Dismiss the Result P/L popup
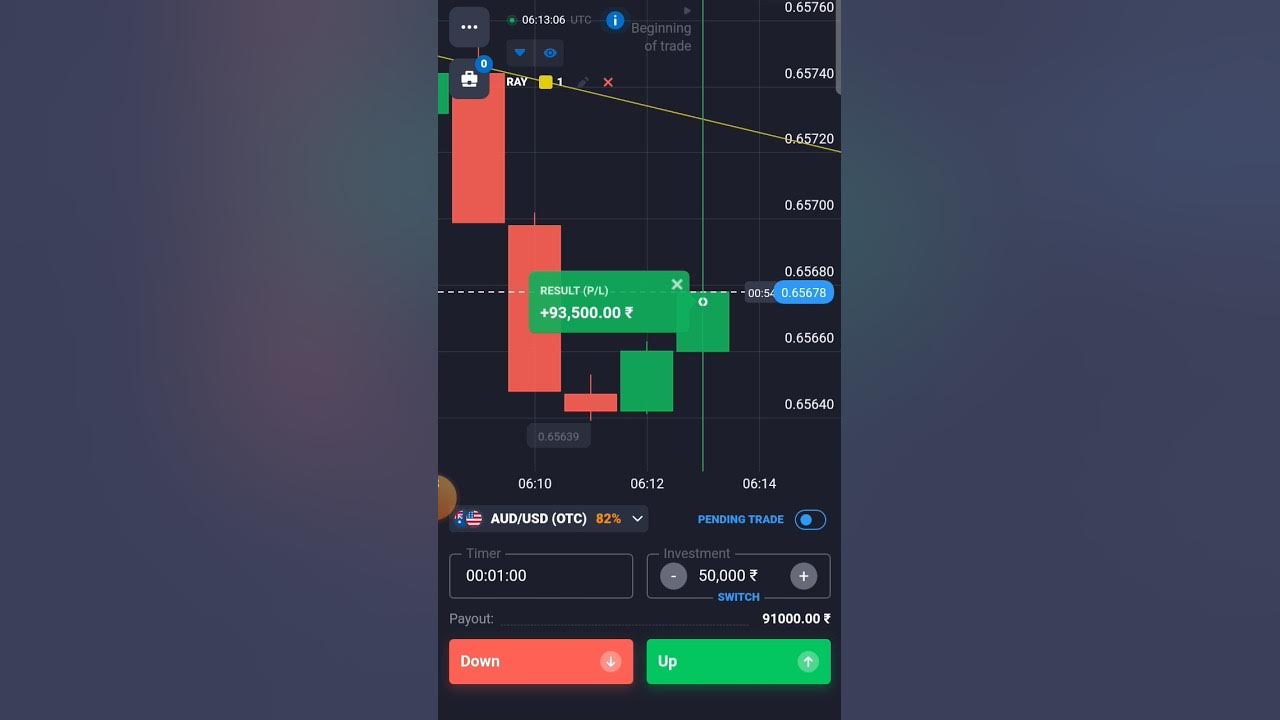Viewport: 1280px width, 720px height. coord(677,284)
